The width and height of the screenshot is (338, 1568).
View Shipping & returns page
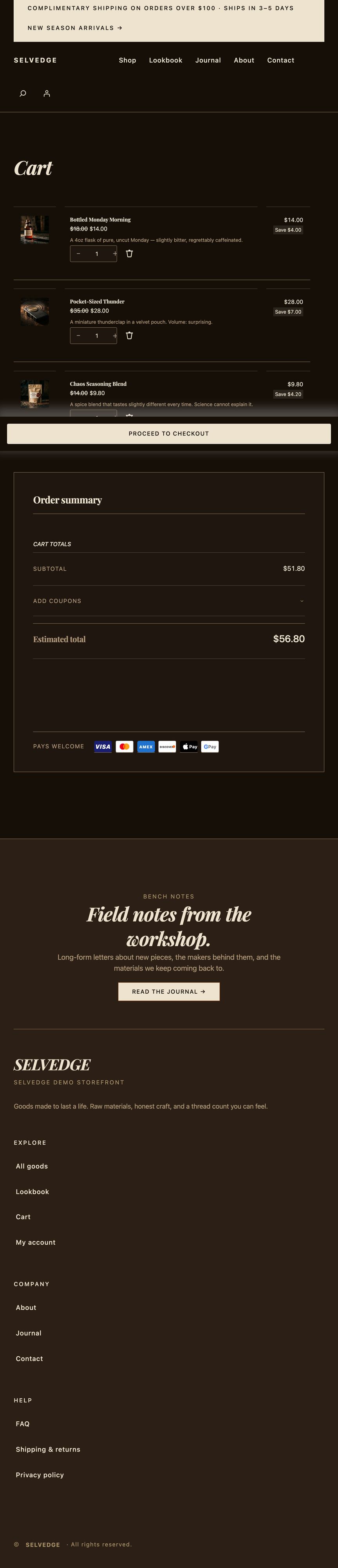coord(48,1449)
